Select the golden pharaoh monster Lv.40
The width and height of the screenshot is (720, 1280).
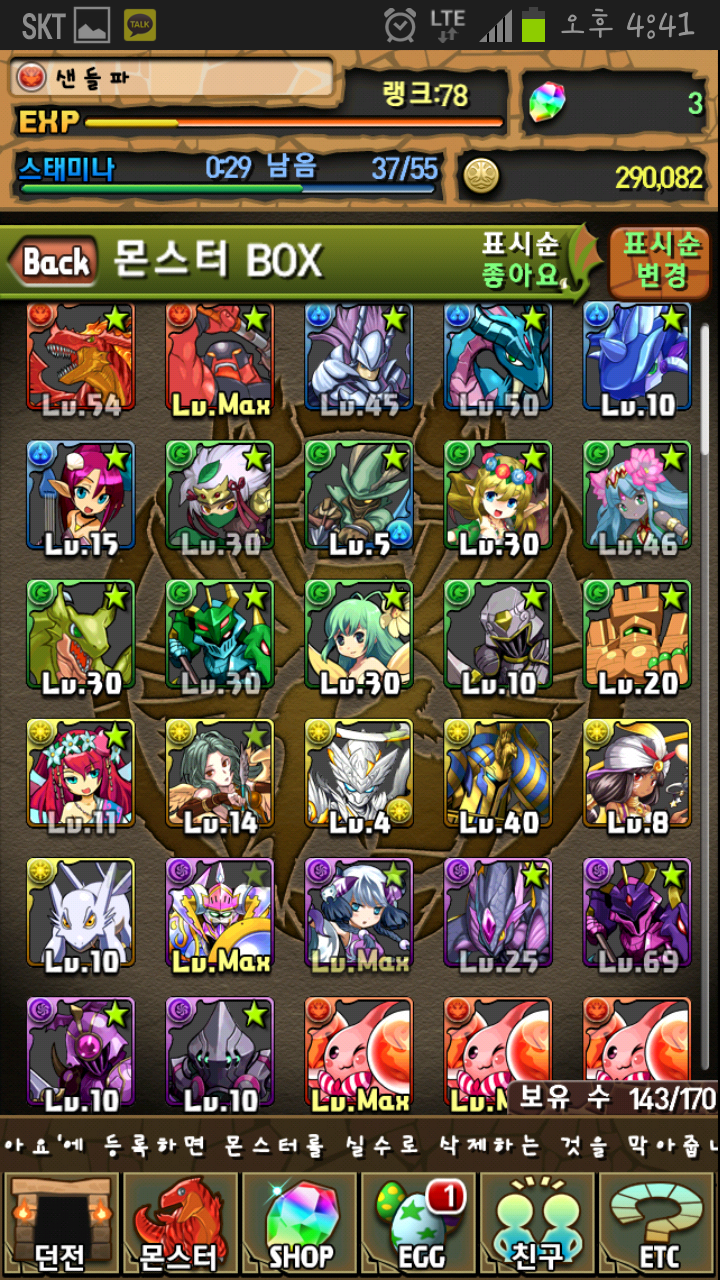(498, 774)
